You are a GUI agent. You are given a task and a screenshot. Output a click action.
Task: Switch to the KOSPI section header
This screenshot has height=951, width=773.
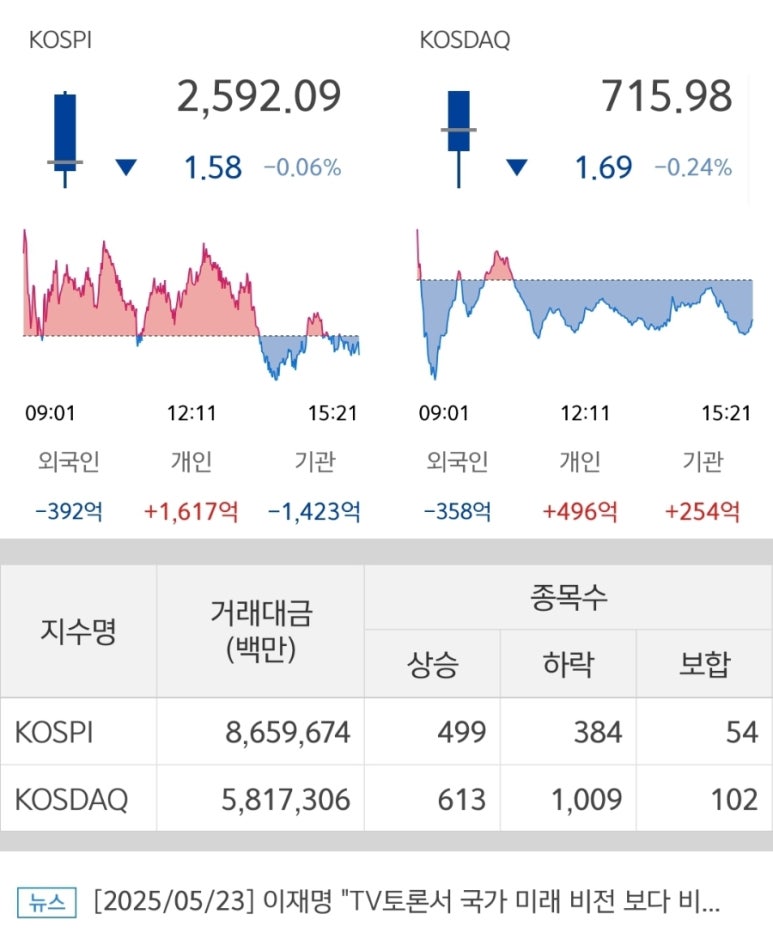click(x=57, y=39)
